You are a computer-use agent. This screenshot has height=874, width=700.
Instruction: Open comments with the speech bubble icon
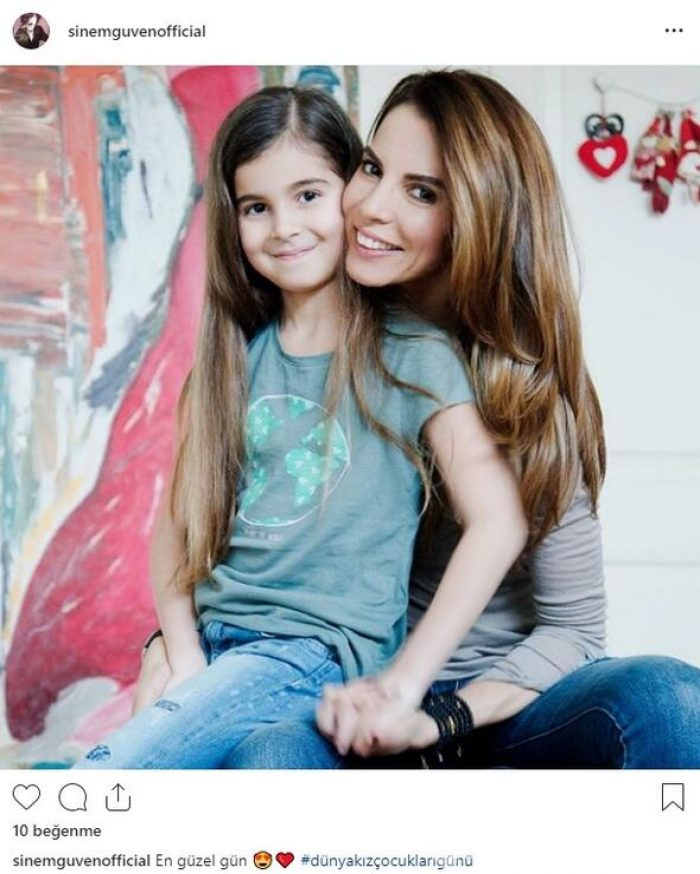point(73,797)
